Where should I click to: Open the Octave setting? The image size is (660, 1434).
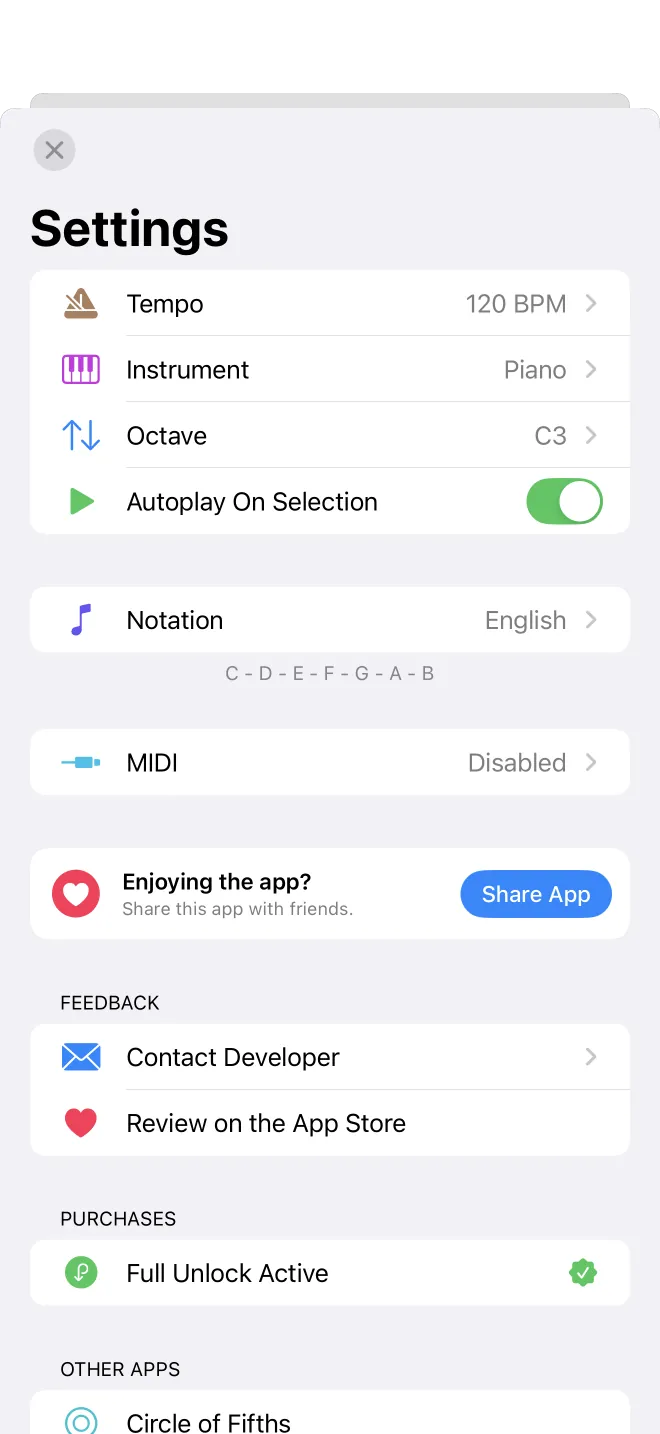330,435
